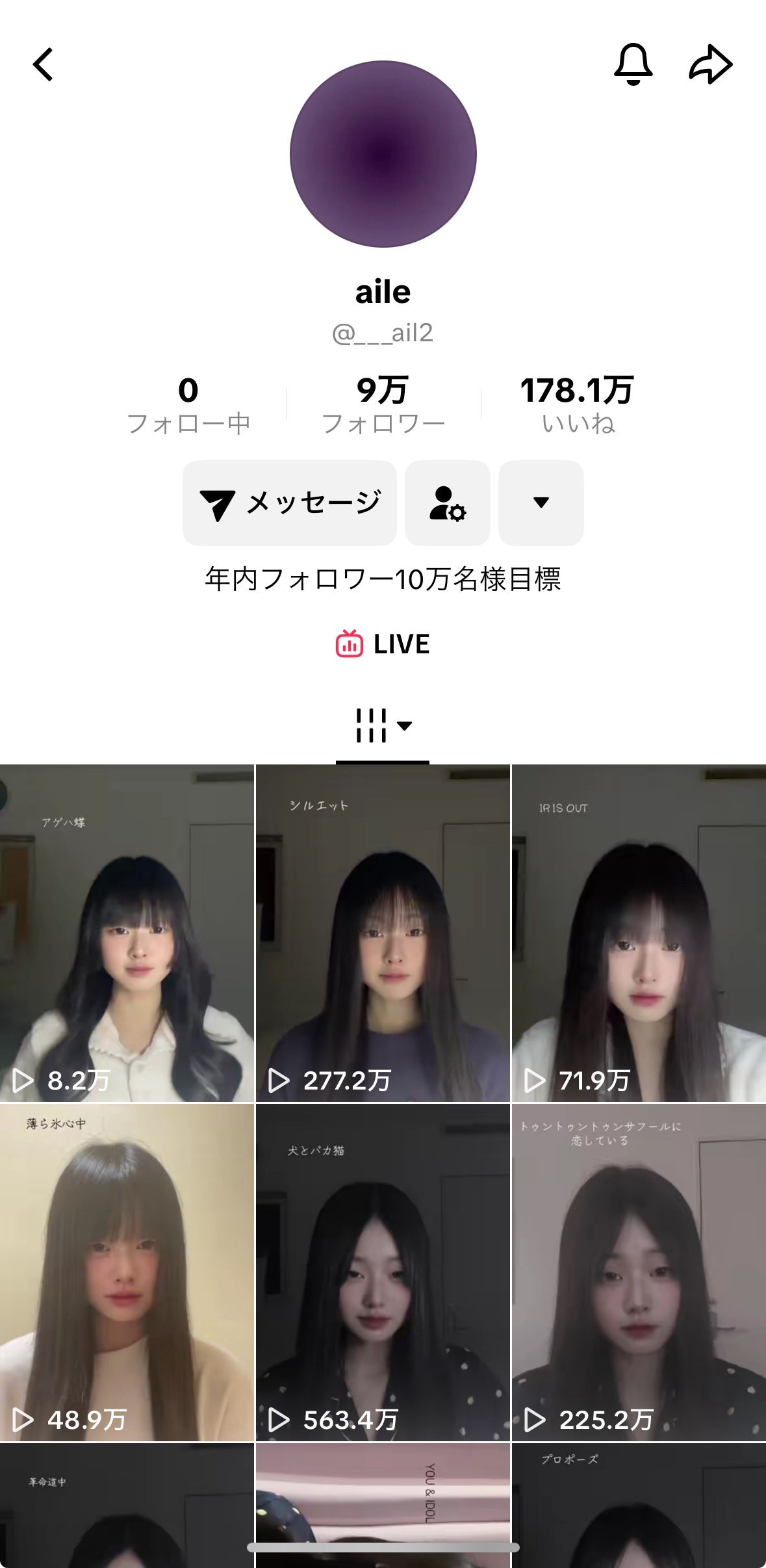
Task: Open aile's profile picture
Action: (383, 154)
